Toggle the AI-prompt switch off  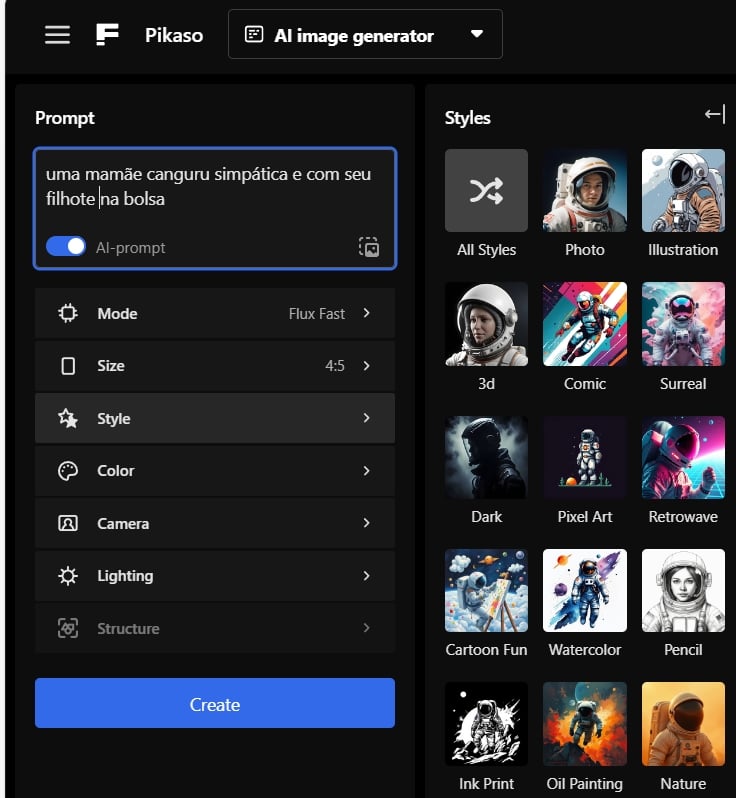click(66, 246)
